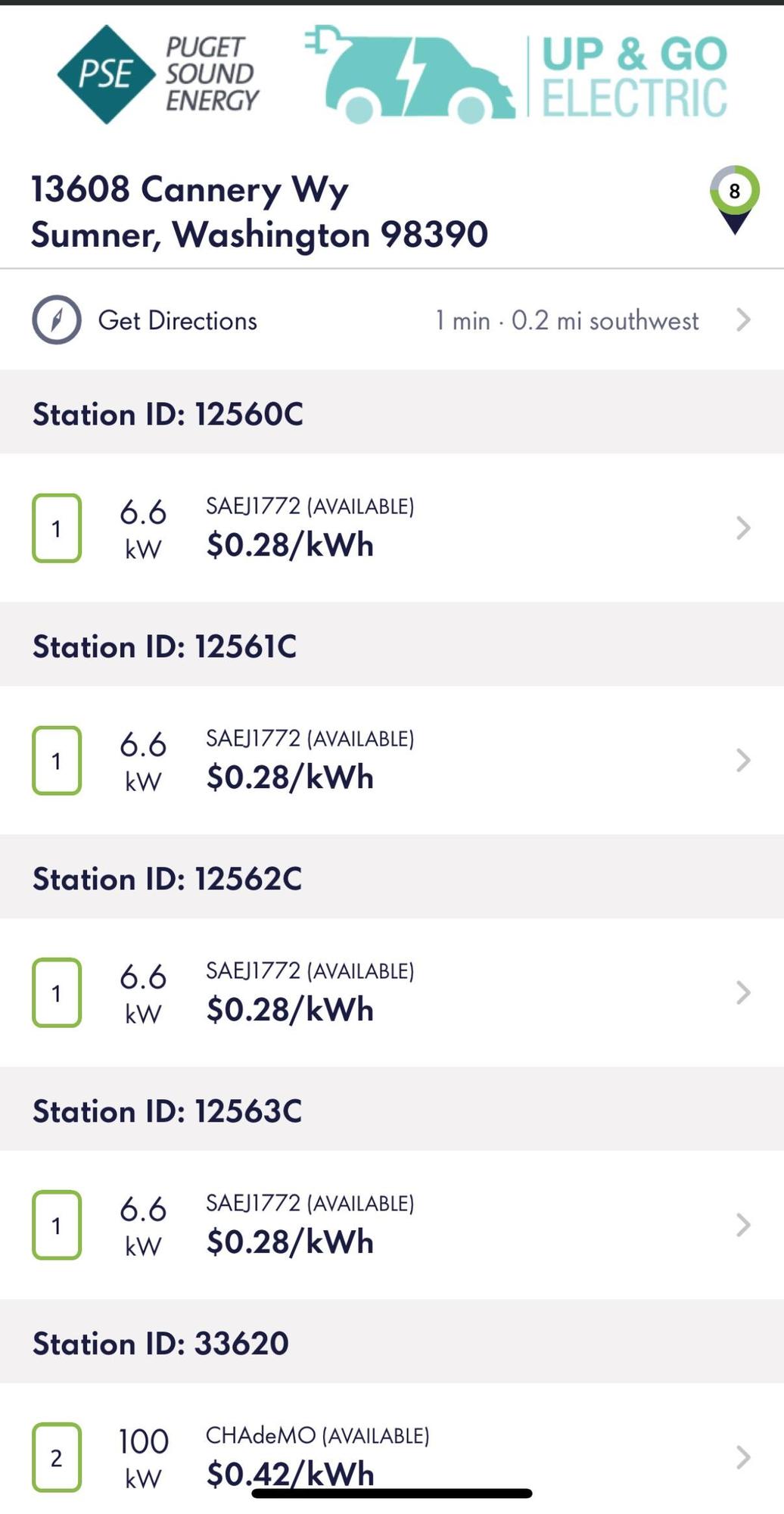Expand the 12562C charger row chevron
Viewport: 784px width, 1514px height.
pos(742,993)
